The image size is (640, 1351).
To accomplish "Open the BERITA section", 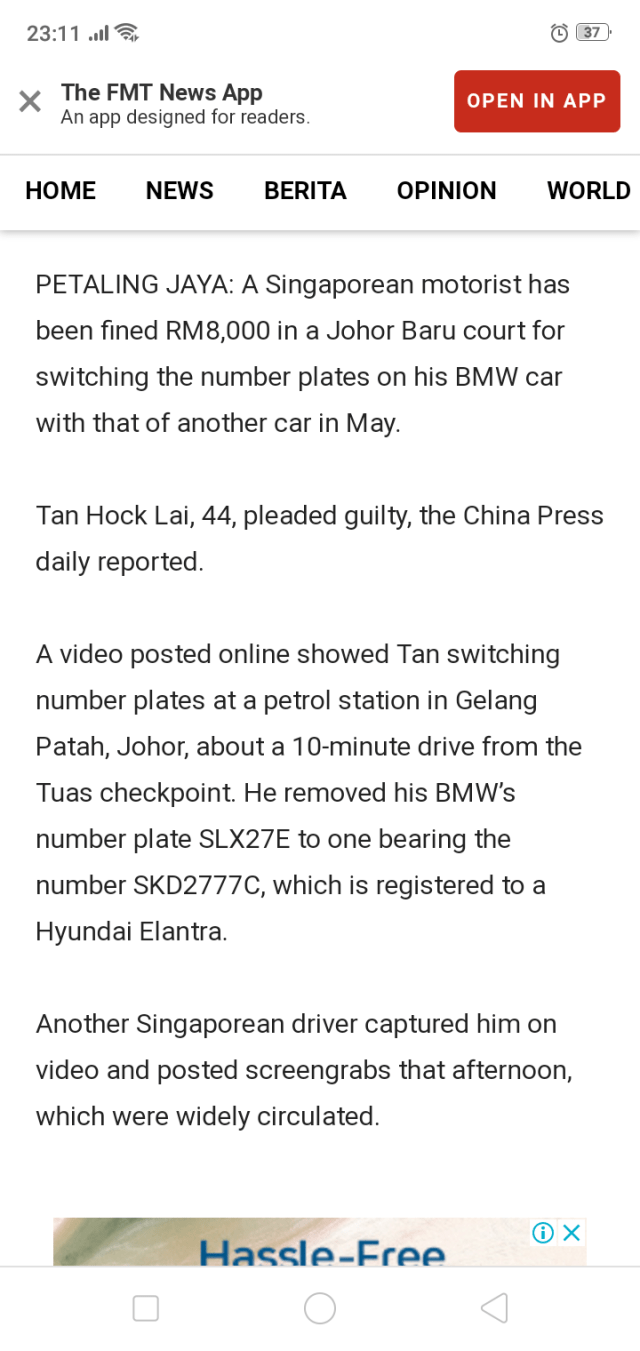I will point(305,191).
